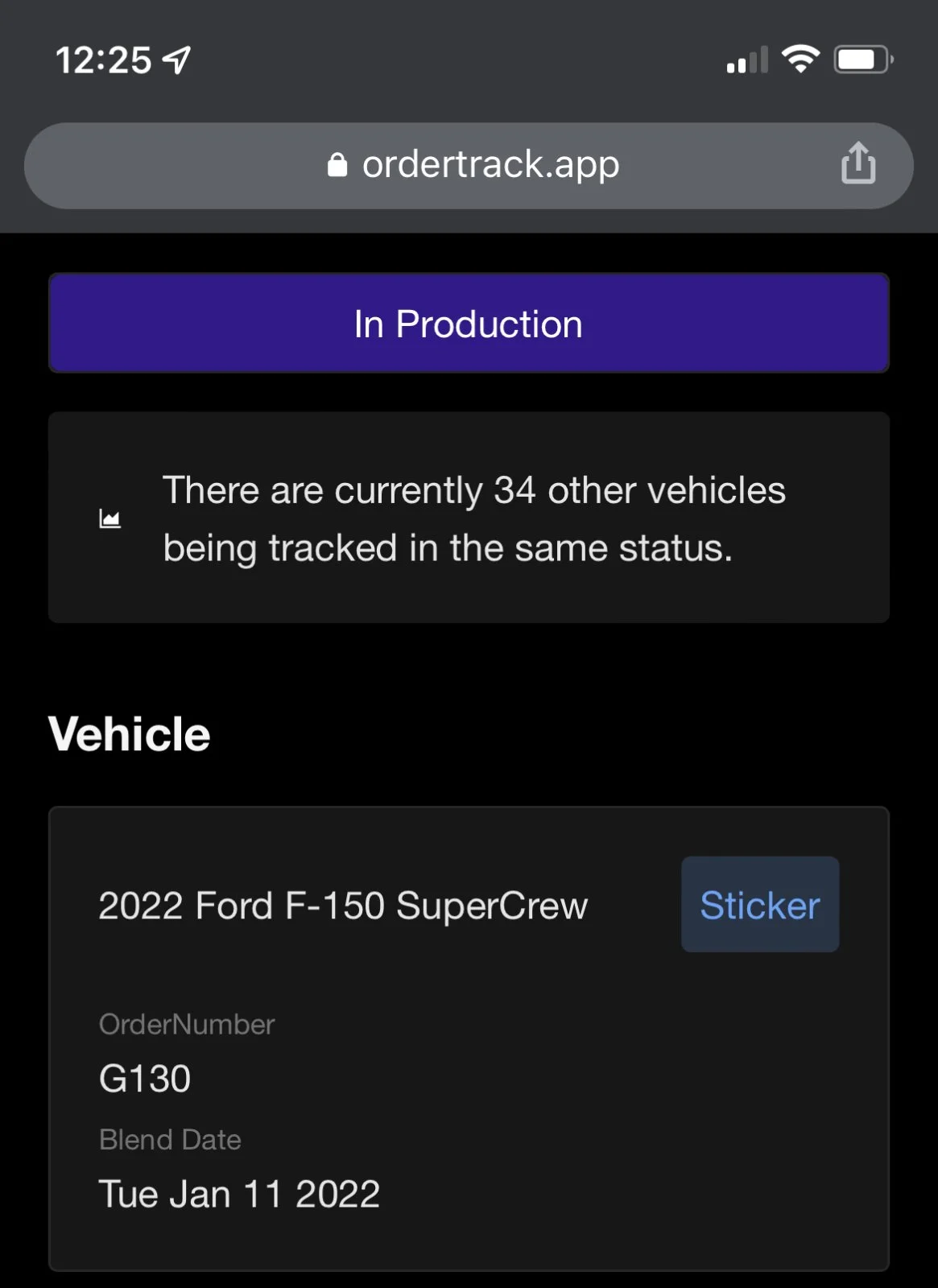Select the OrderNumber value G130
This screenshot has height=1288, width=938.
pyautogui.click(x=143, y=1078)
